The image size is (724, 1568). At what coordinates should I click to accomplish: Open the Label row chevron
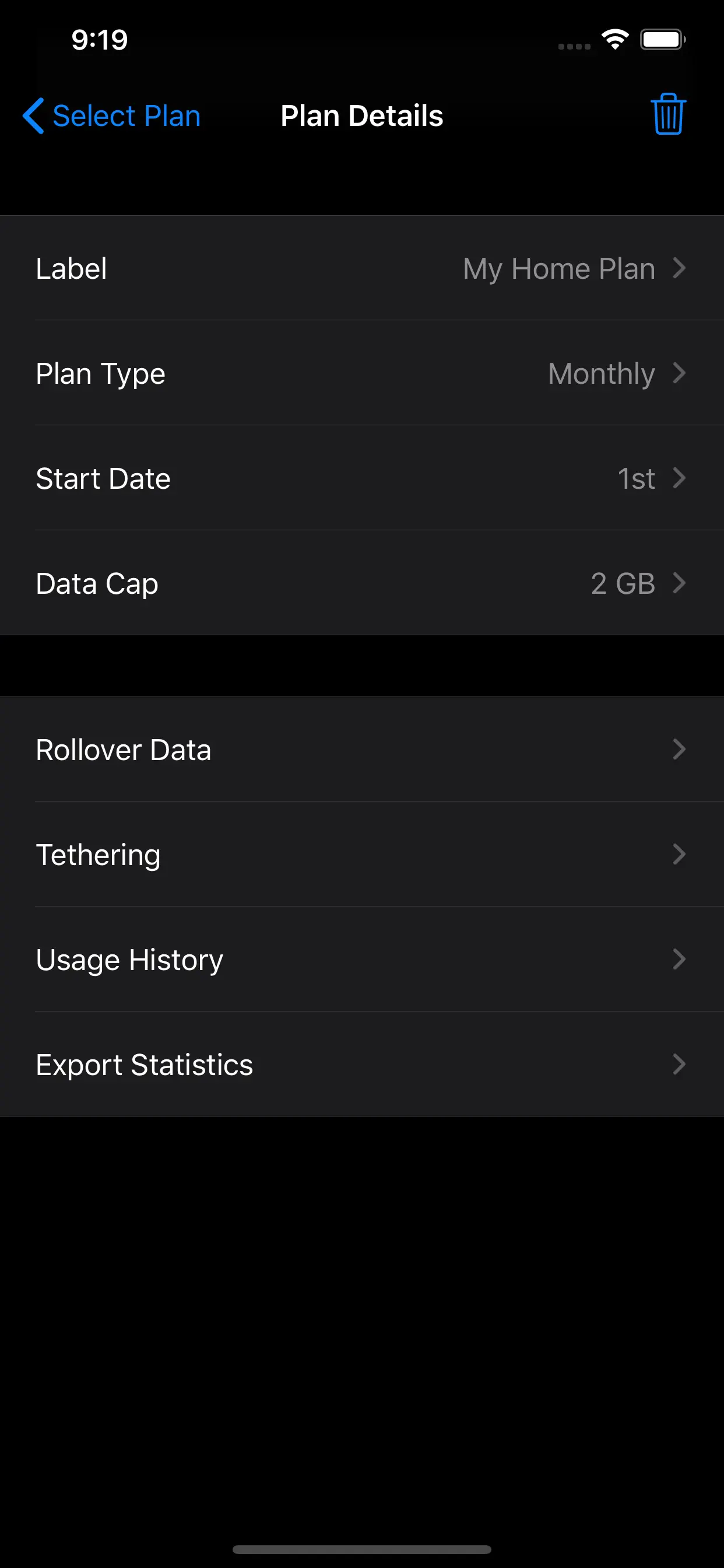pos(680,268)
